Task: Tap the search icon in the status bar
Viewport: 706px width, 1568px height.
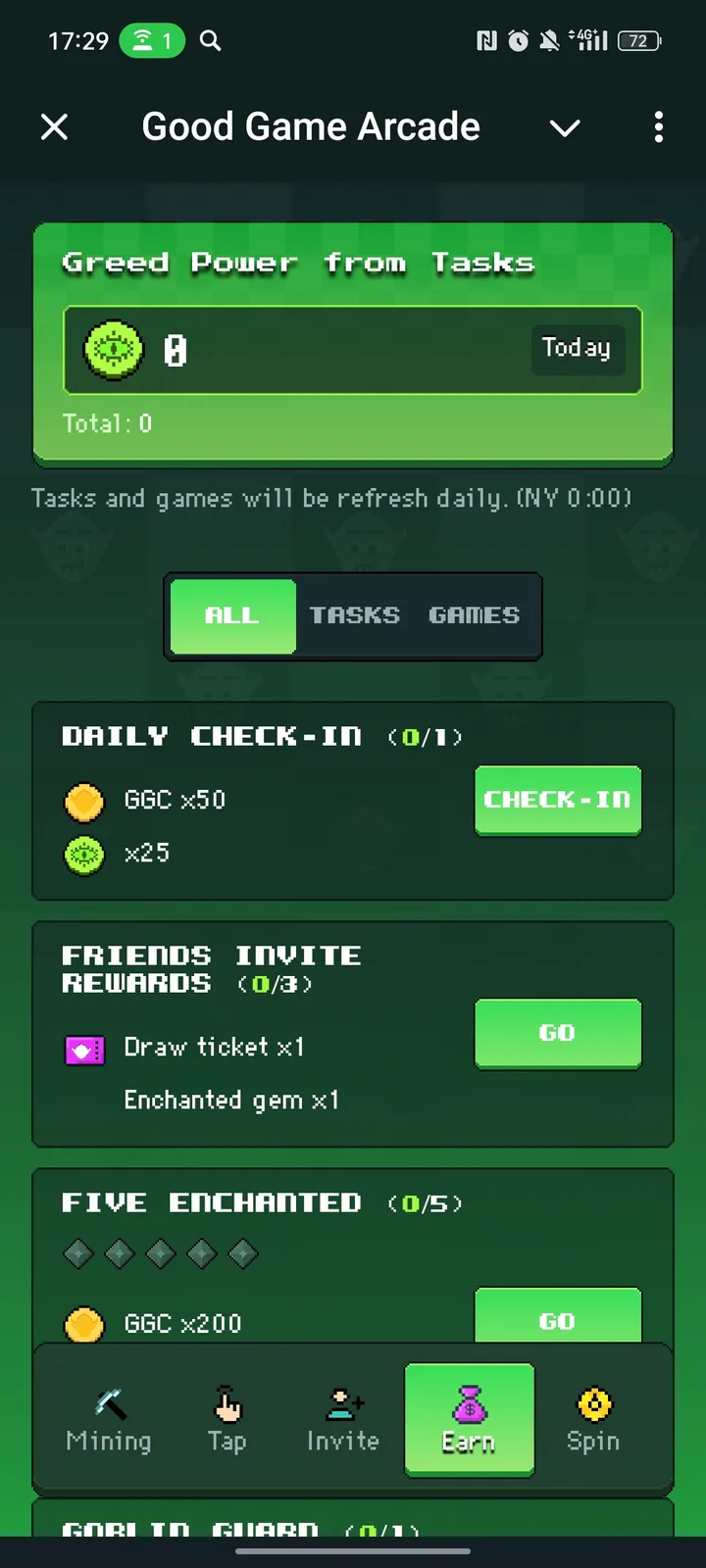Action: click(x=210, y=41)
